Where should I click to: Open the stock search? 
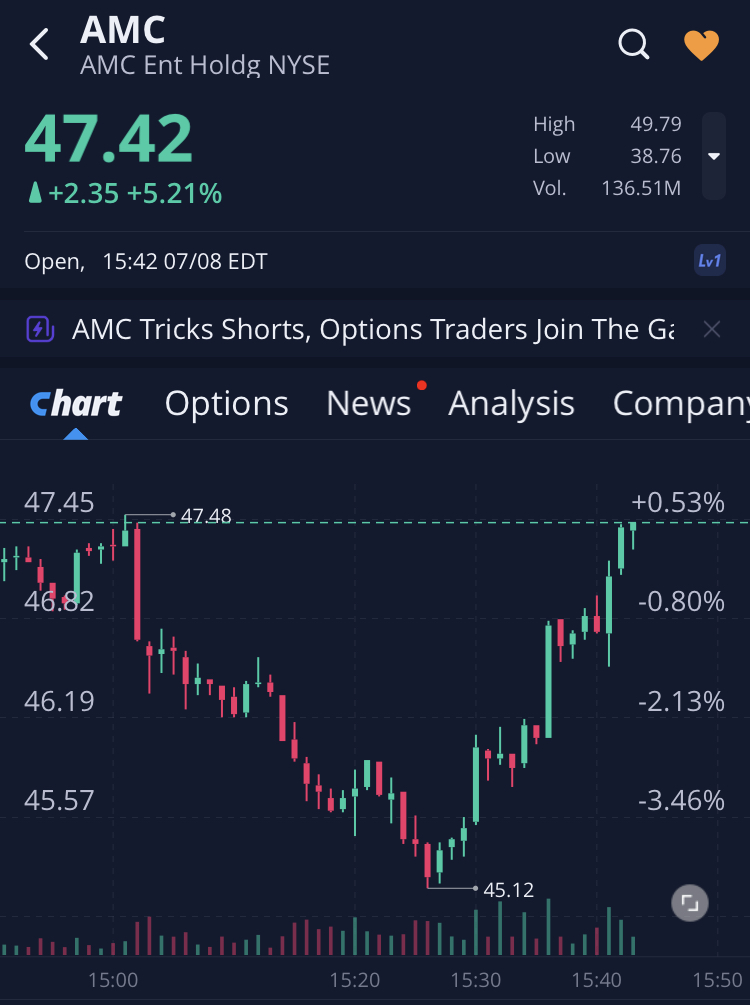coord(634,45)
